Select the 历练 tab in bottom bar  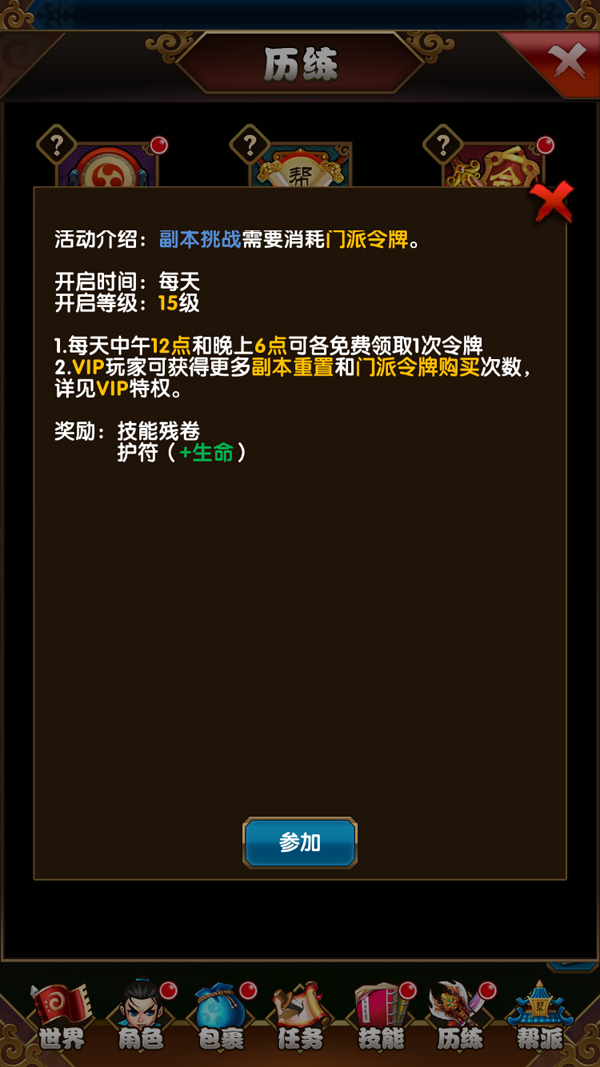pyautogui.click(x=459, y=1017)
